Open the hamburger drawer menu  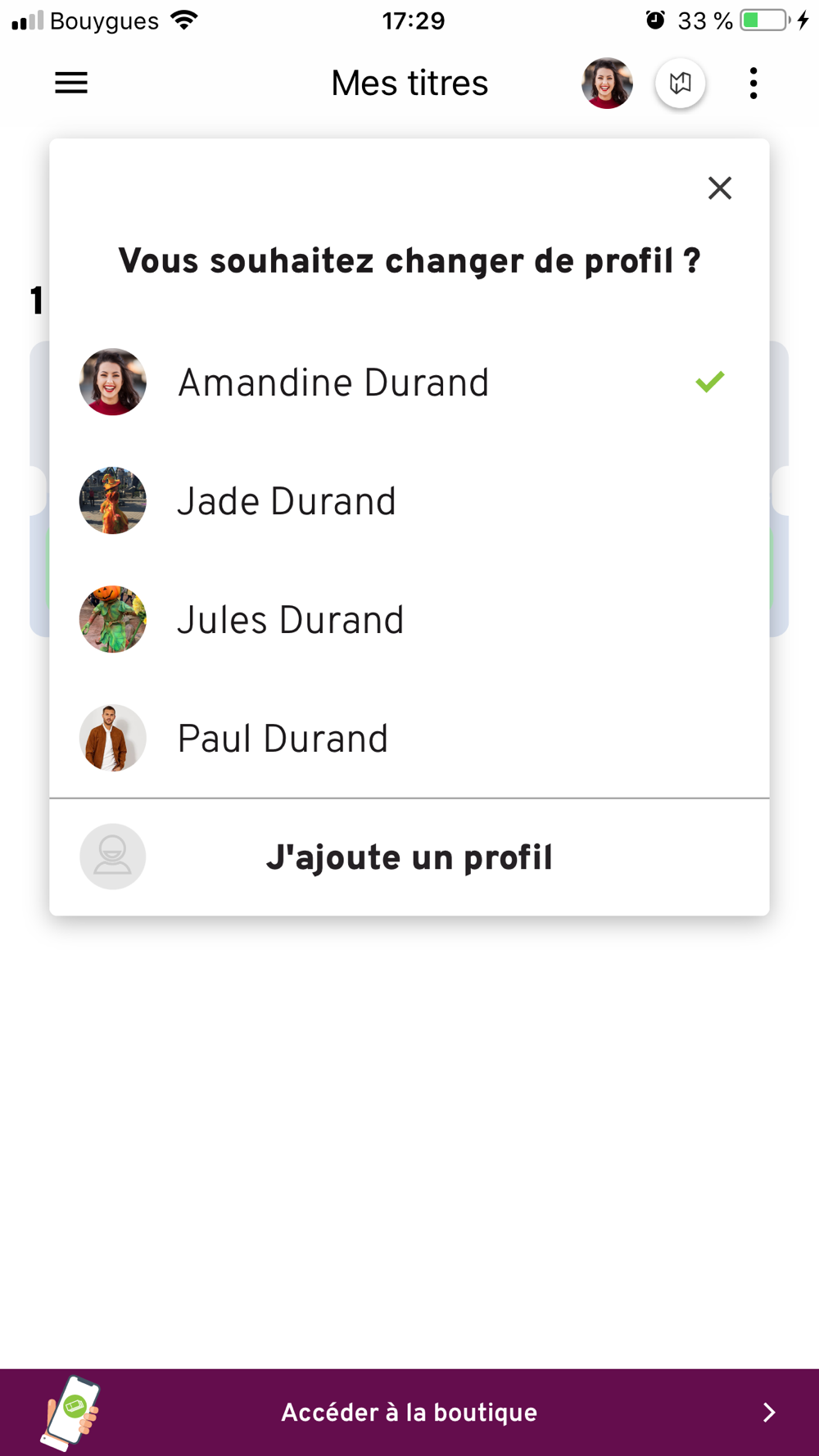tap(71, 83)
